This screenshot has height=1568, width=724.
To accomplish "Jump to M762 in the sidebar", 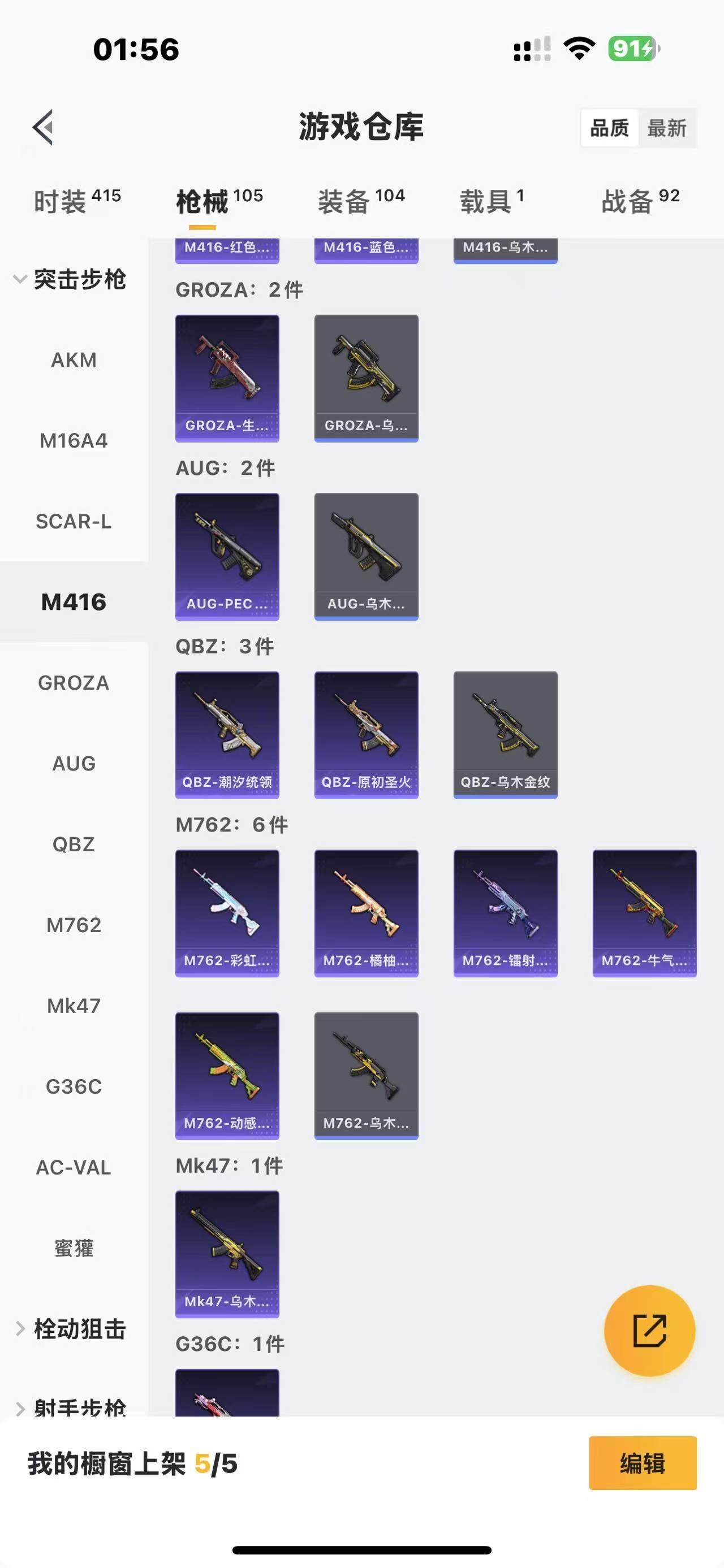I will (74, 925).
